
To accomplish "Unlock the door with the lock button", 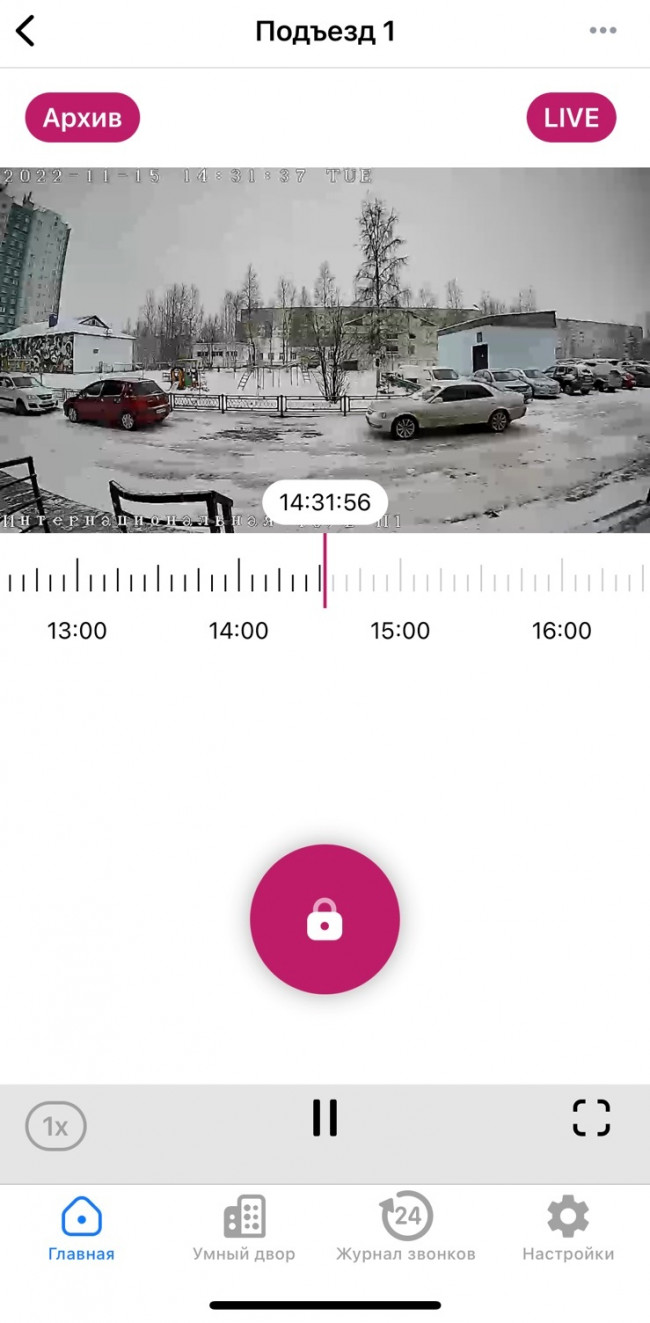I will [324, 919].
